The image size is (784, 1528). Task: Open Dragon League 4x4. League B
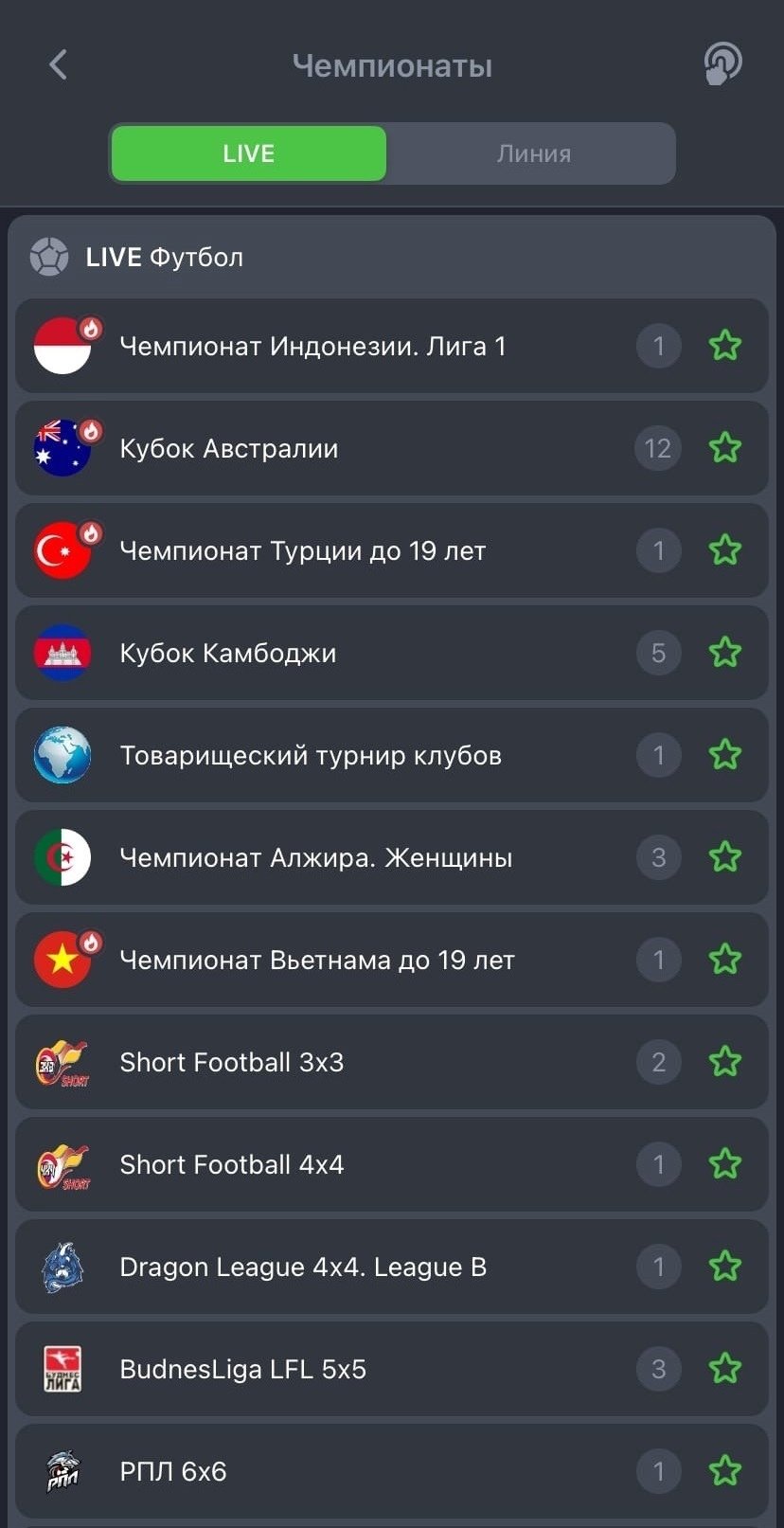click(303, 1267)
